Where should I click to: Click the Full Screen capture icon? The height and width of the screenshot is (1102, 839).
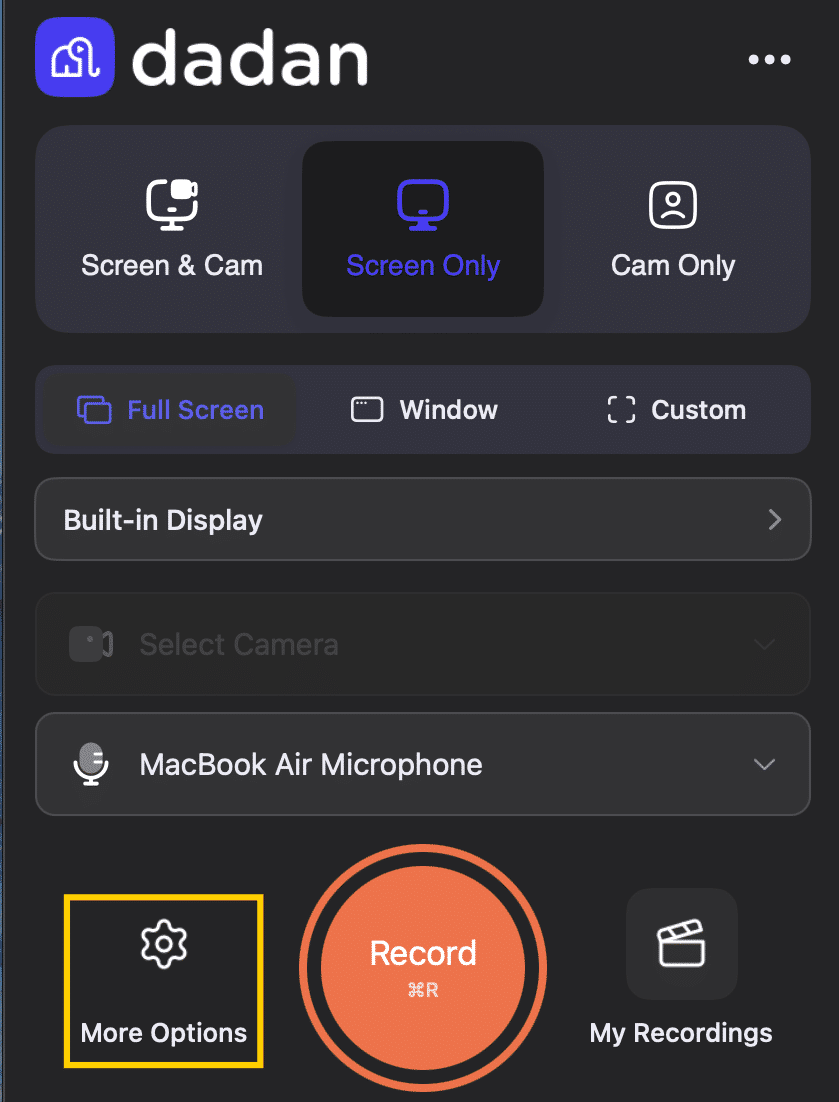[94, 409]
